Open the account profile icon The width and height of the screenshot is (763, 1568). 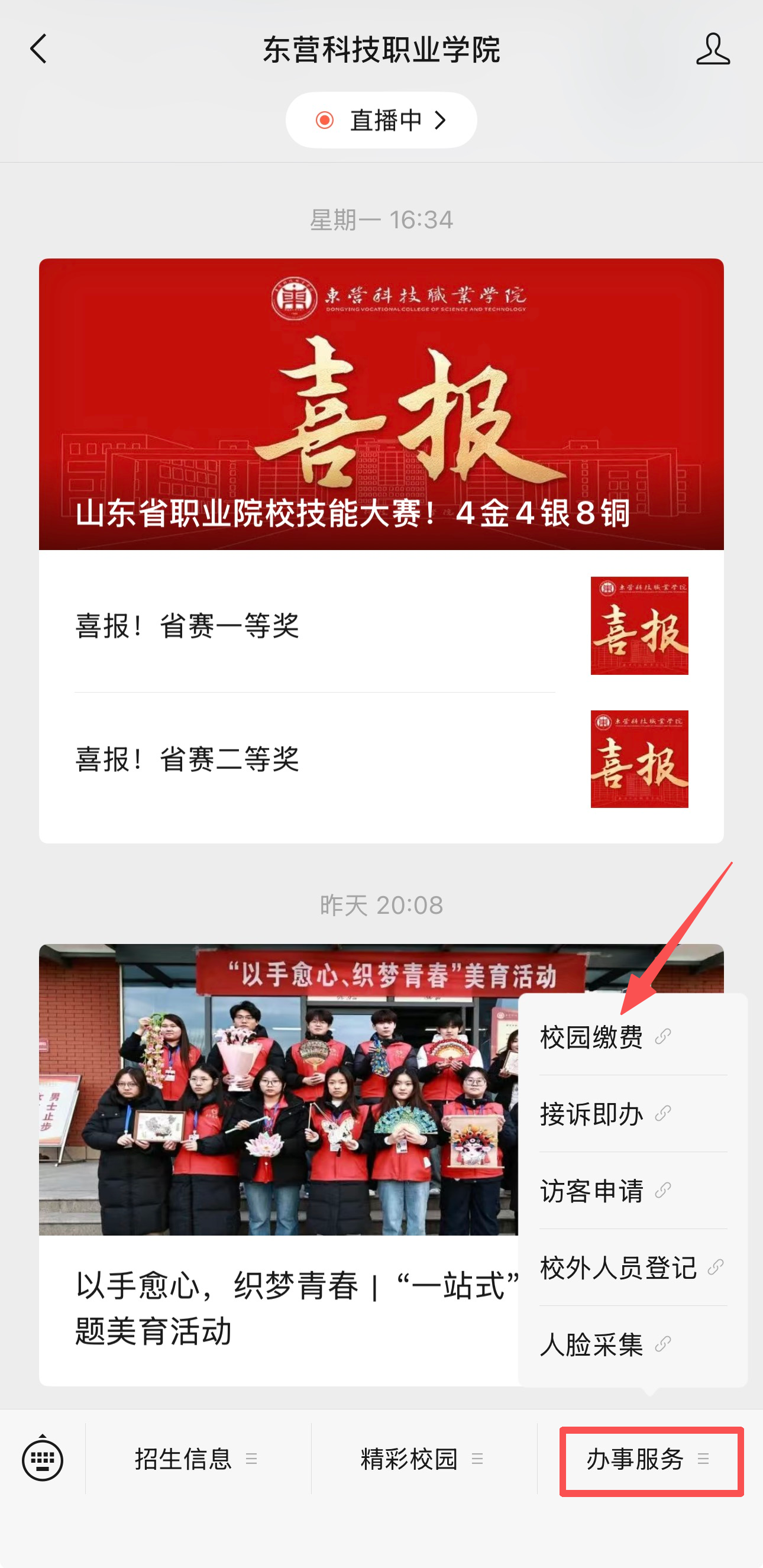tap(713, 49)
